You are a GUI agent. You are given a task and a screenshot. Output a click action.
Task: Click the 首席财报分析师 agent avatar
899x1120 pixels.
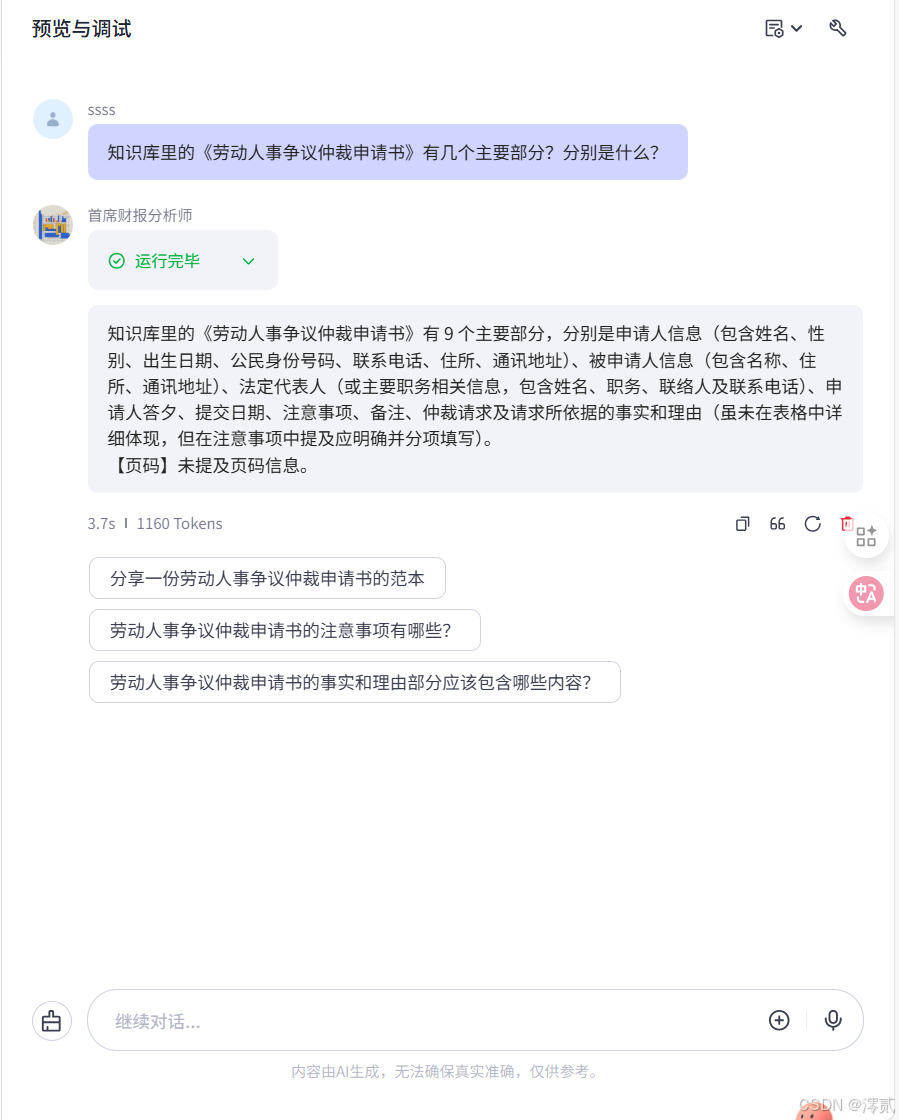tap(52, 225)
